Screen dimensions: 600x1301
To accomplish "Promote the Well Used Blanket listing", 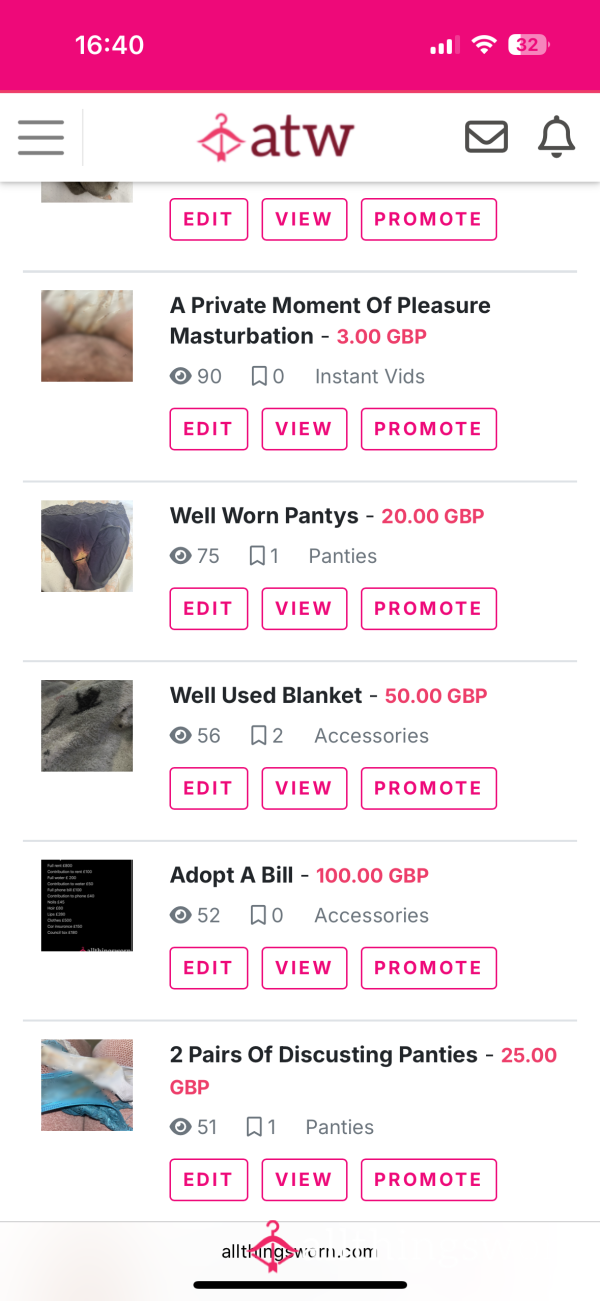I will [x=428, y=788].
